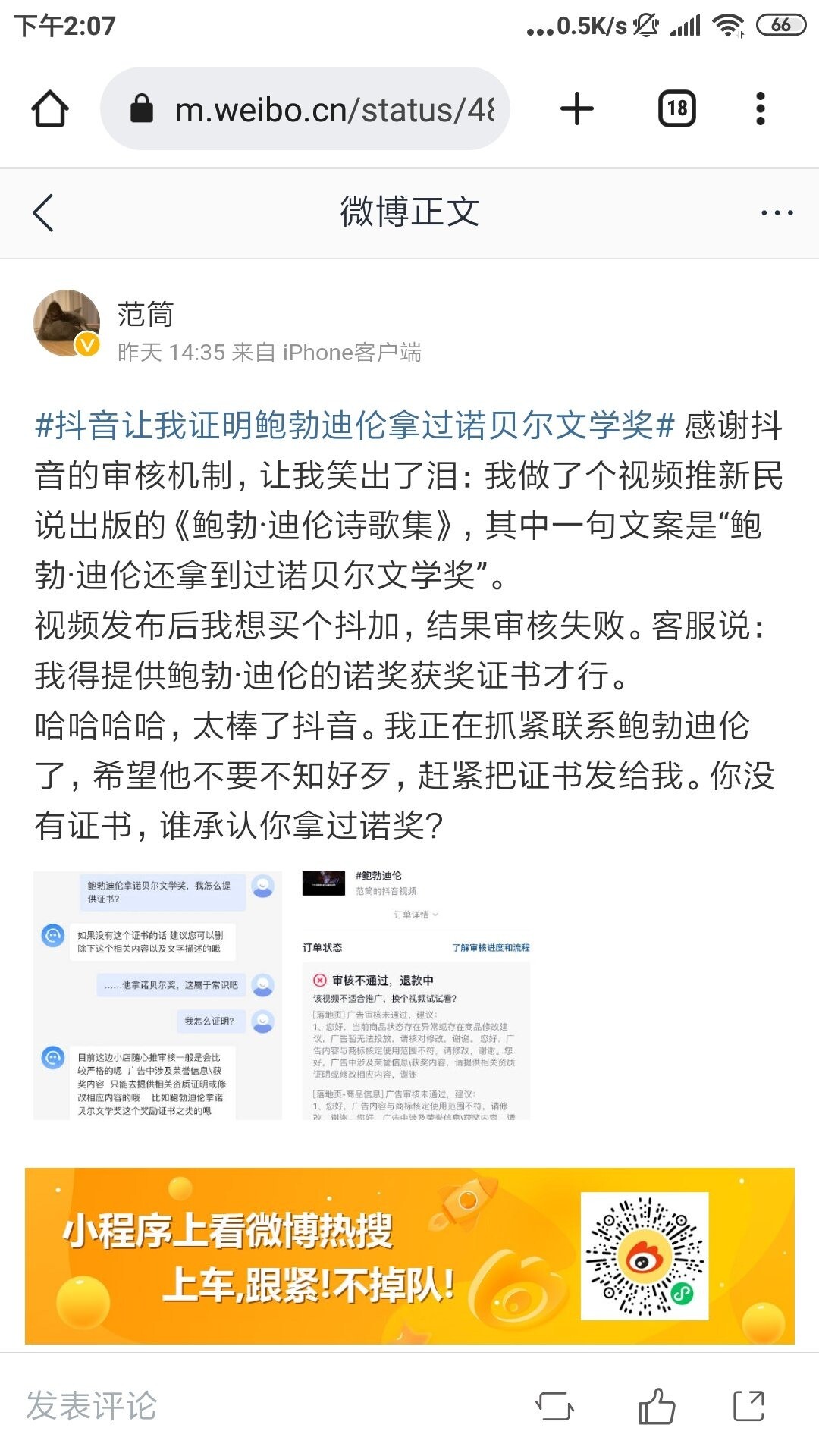Viewport: 819px width, 1456px height.
Task: Go back from the 微博正文 page
Action: click(43, 212)
